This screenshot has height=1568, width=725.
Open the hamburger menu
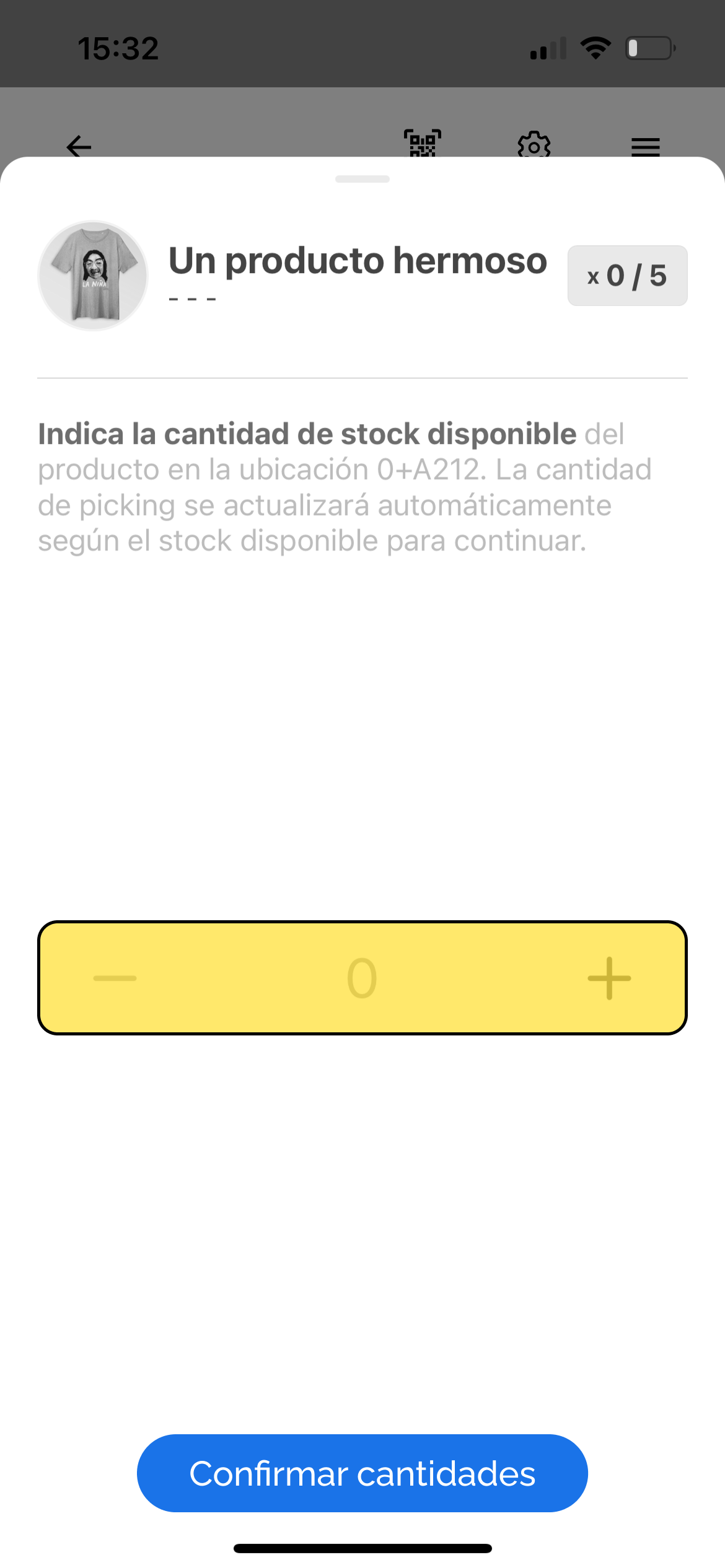[644, 146]
